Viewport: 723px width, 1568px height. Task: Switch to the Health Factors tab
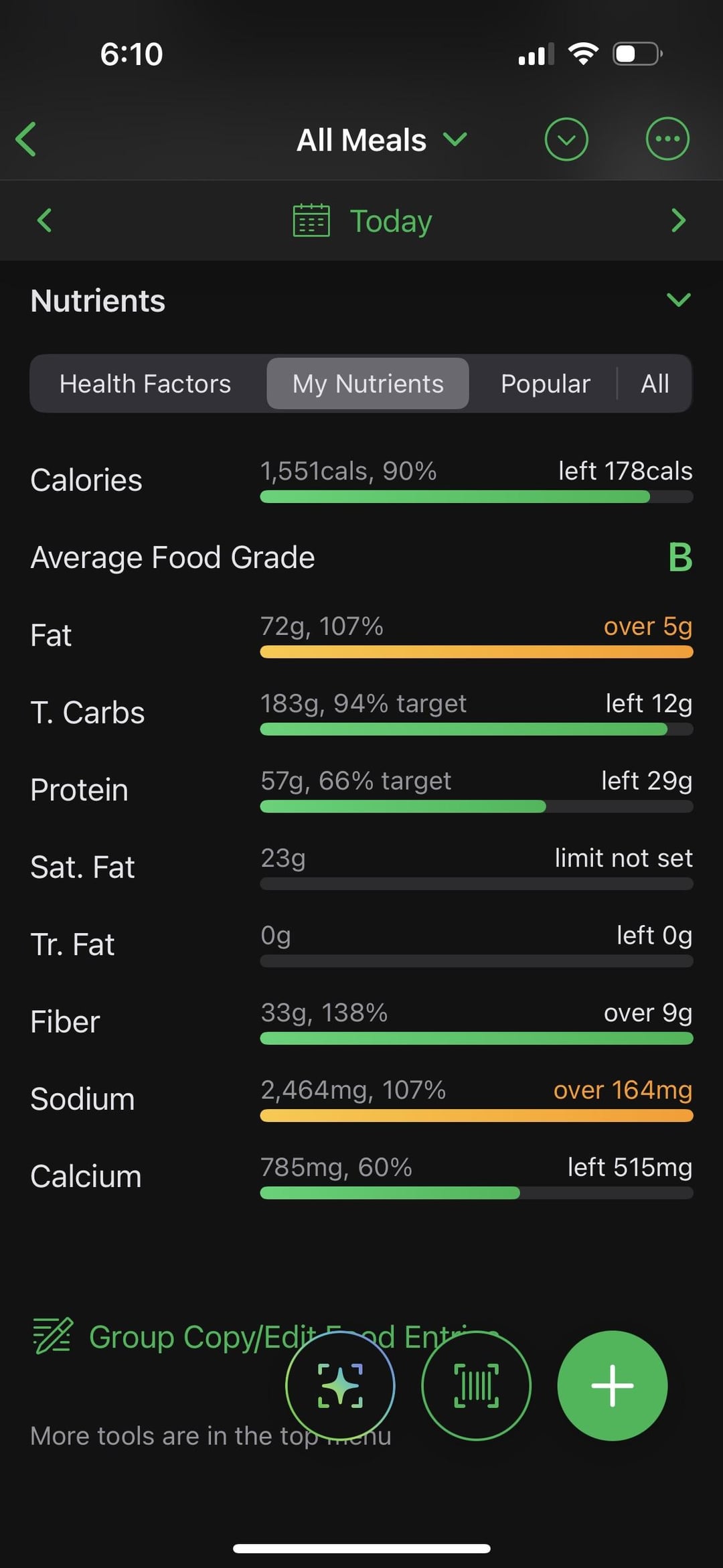[x=145, y=384]
